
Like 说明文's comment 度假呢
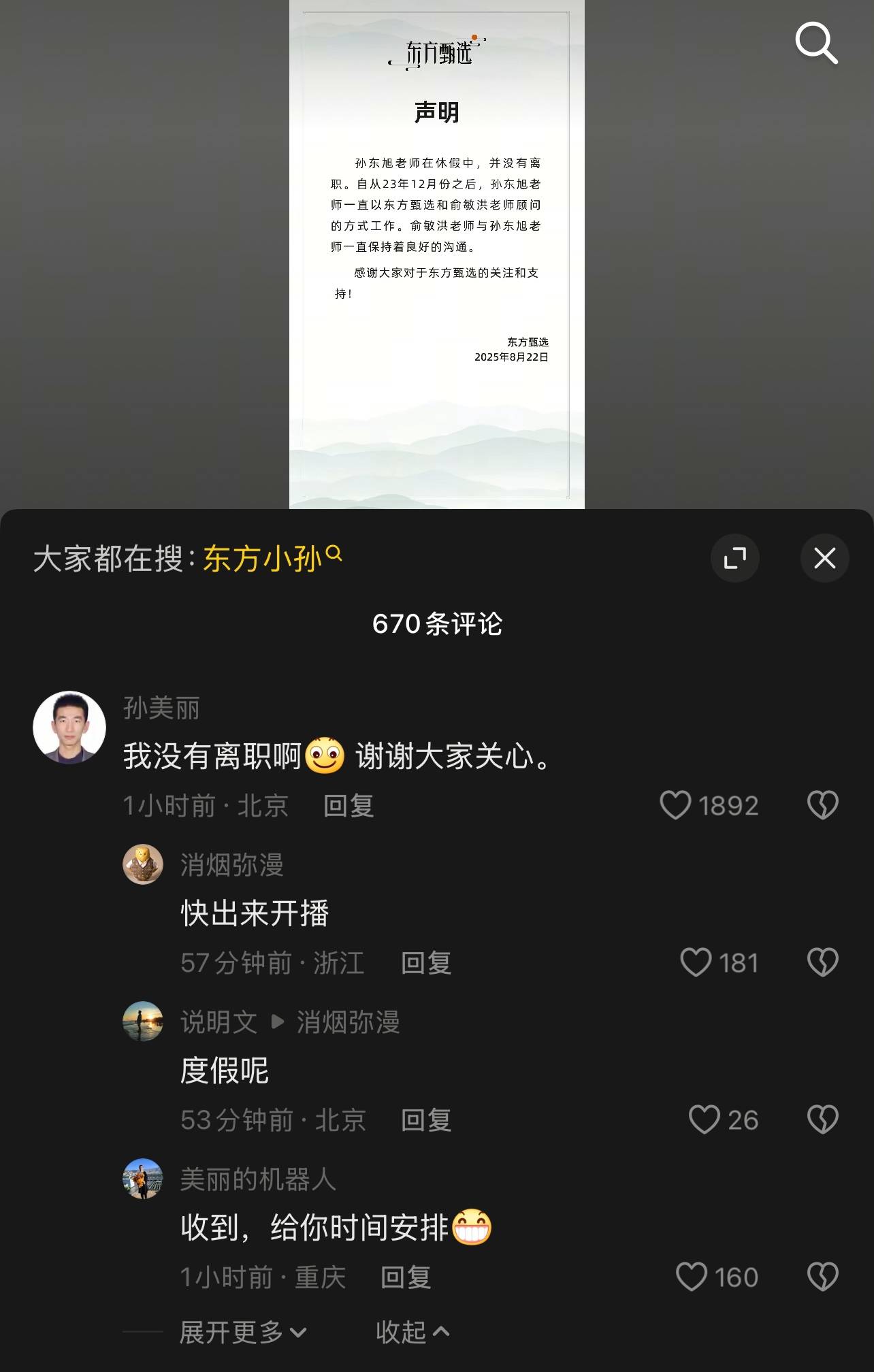pos(704,1120)
